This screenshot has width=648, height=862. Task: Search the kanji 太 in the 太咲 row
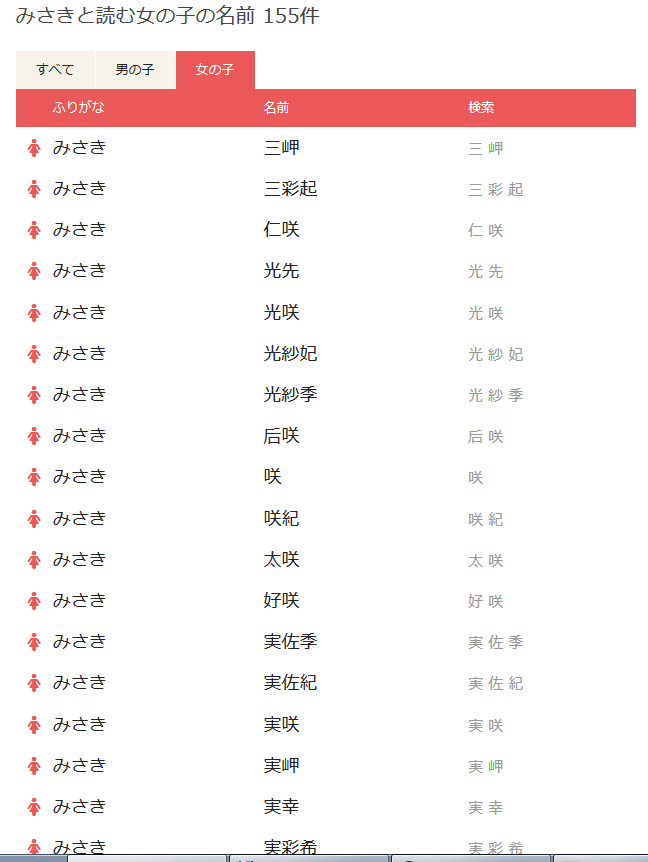point(476,561)
